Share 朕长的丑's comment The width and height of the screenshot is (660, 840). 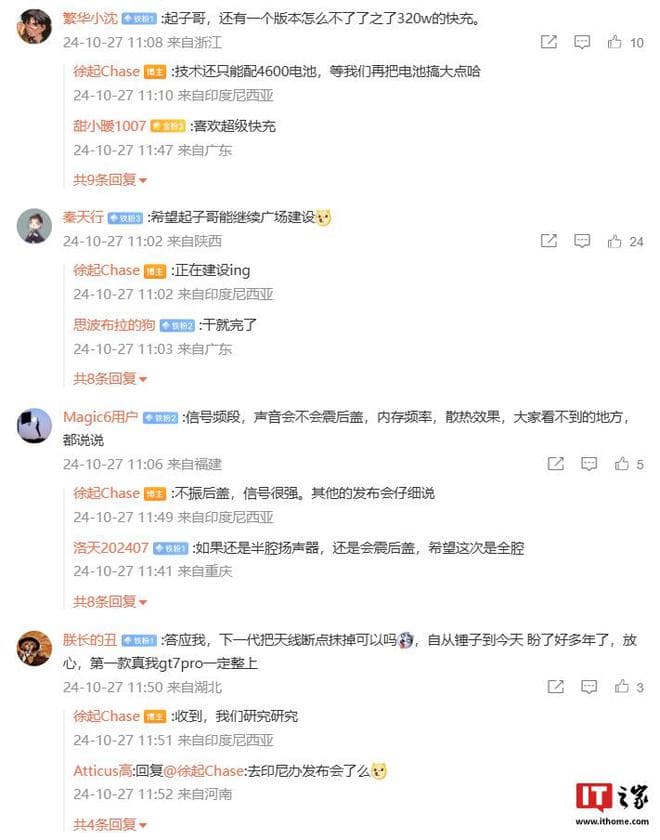pos(556,687)
